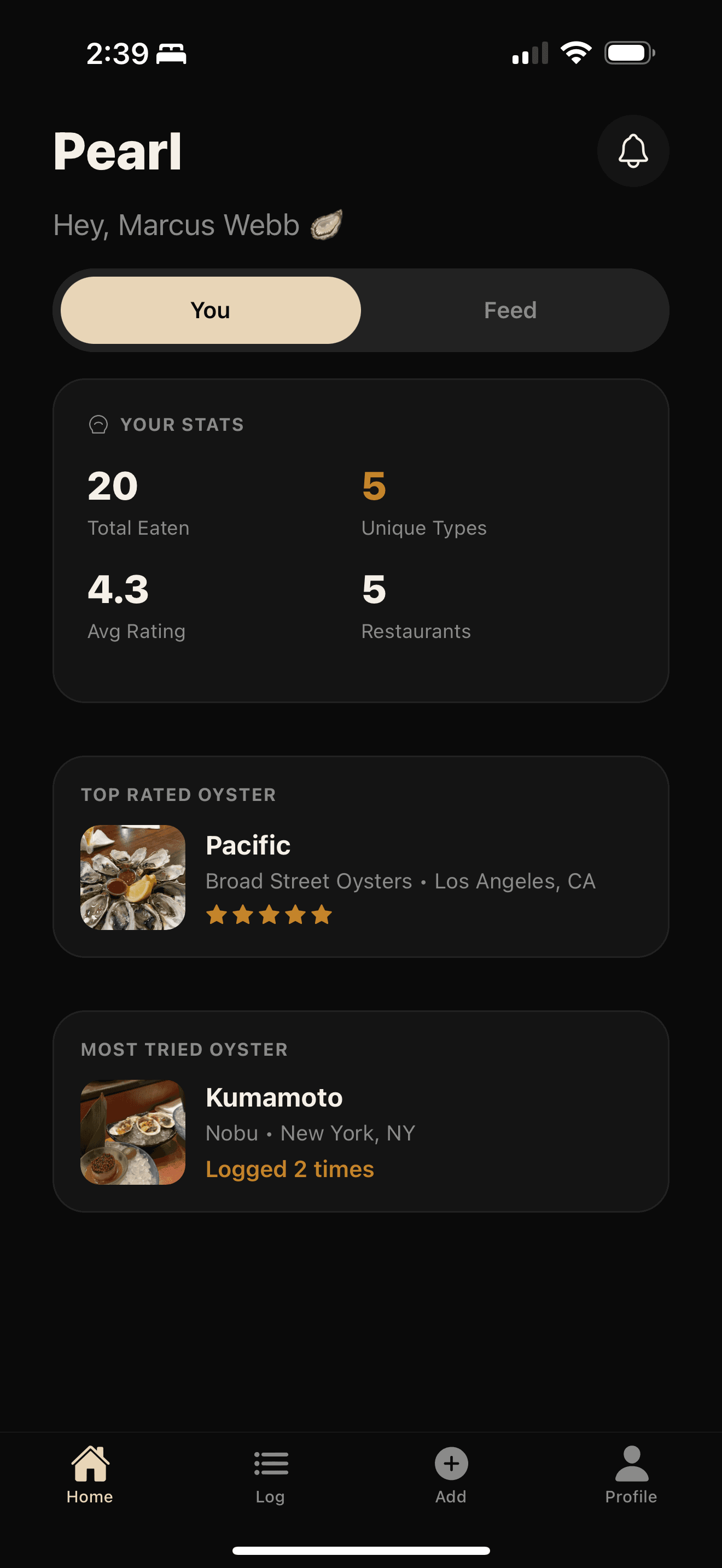Tap Add to log a new oyster
The width and height of the screenshot is (722, 1568).
pyautogui.click(x=451, y=1475)
